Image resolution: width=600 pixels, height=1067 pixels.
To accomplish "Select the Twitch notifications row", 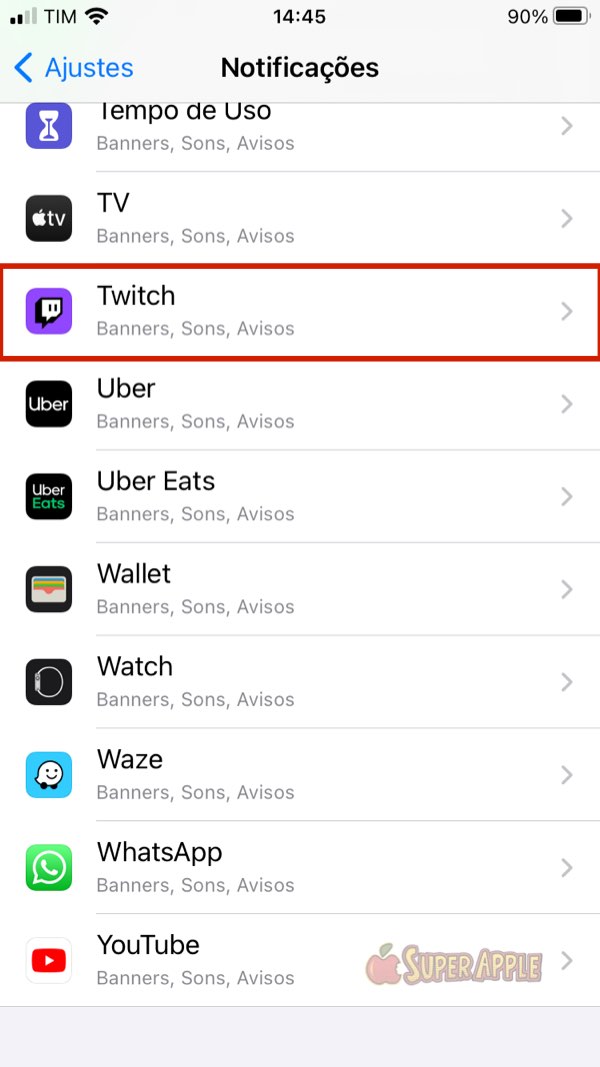I will tap(300, 311).
